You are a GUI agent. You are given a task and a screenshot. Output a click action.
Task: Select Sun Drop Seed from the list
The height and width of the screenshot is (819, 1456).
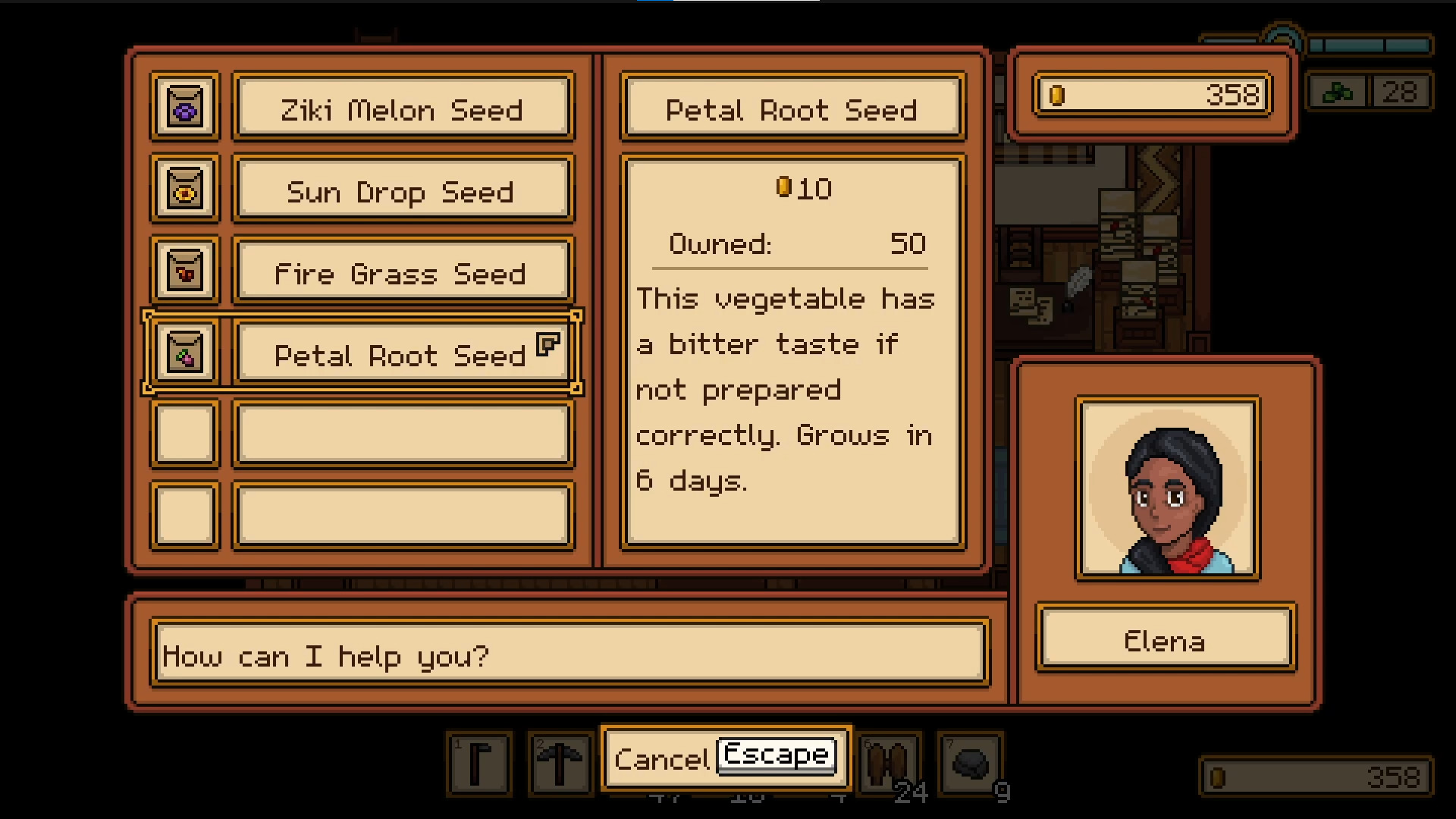point(403,191)
